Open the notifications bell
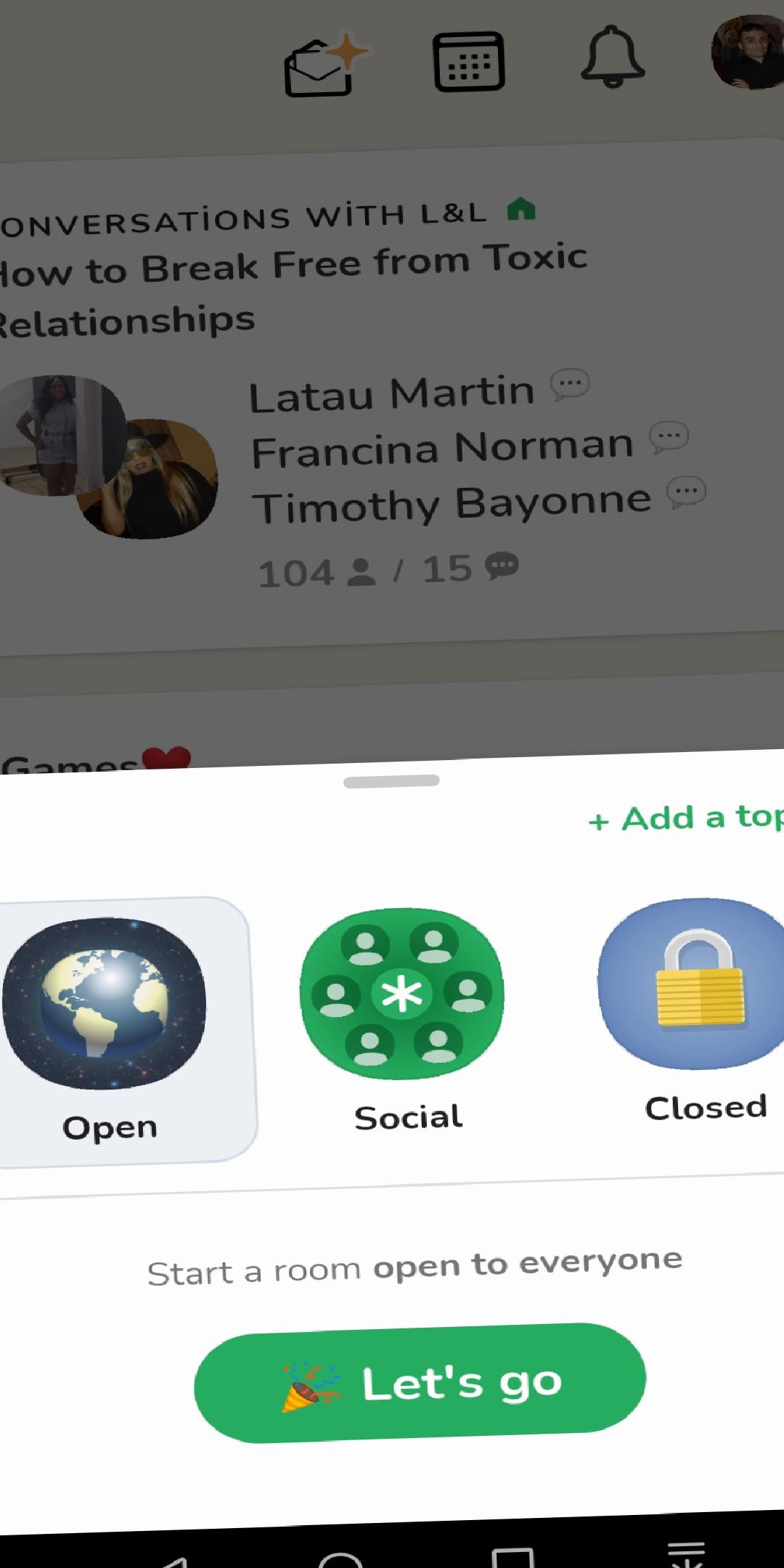The height and width of the screenshot is (1568, 784). coord(612,57)
